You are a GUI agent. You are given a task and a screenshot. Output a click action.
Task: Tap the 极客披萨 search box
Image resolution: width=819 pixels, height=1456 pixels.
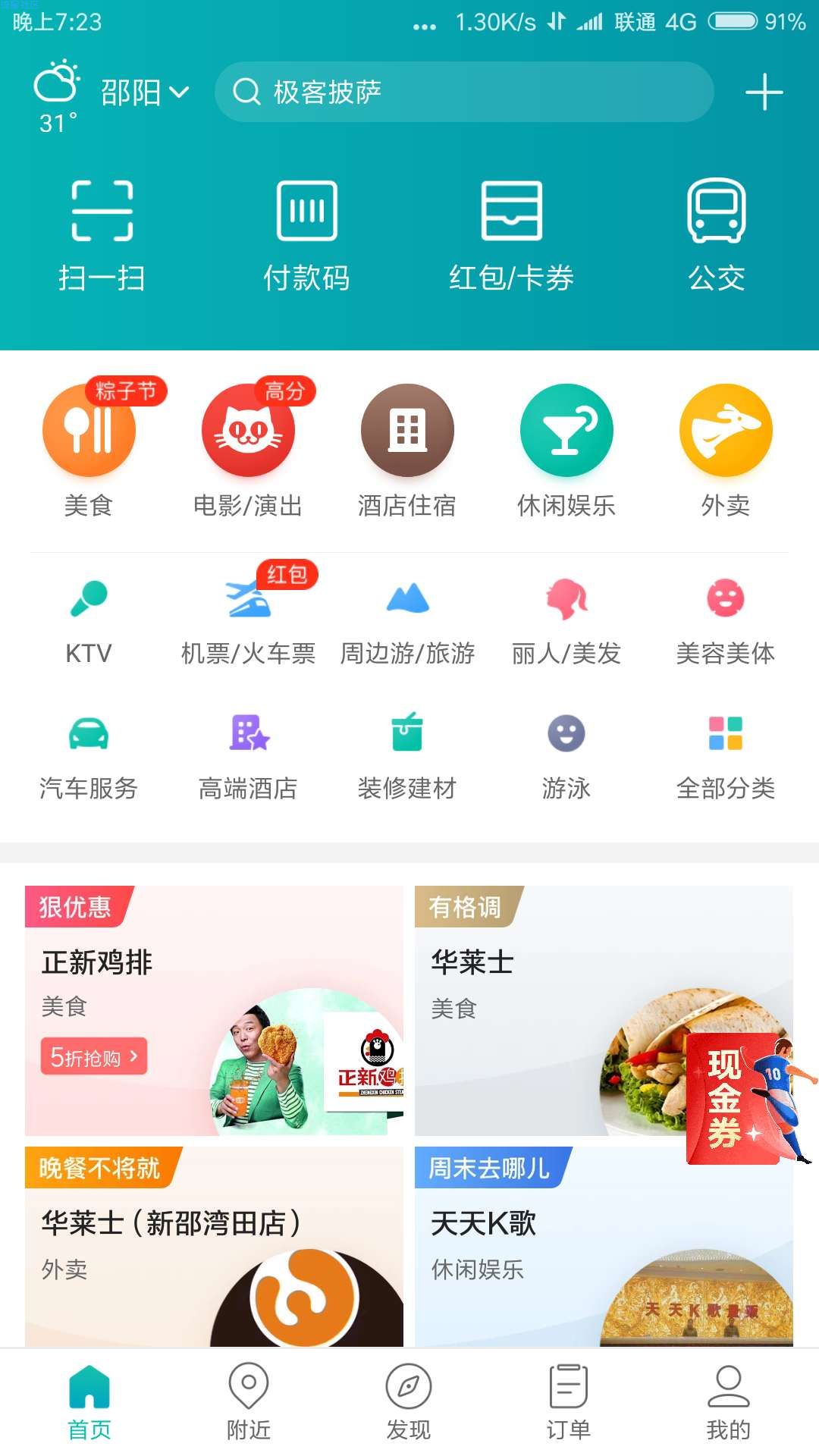click(464, 92)
